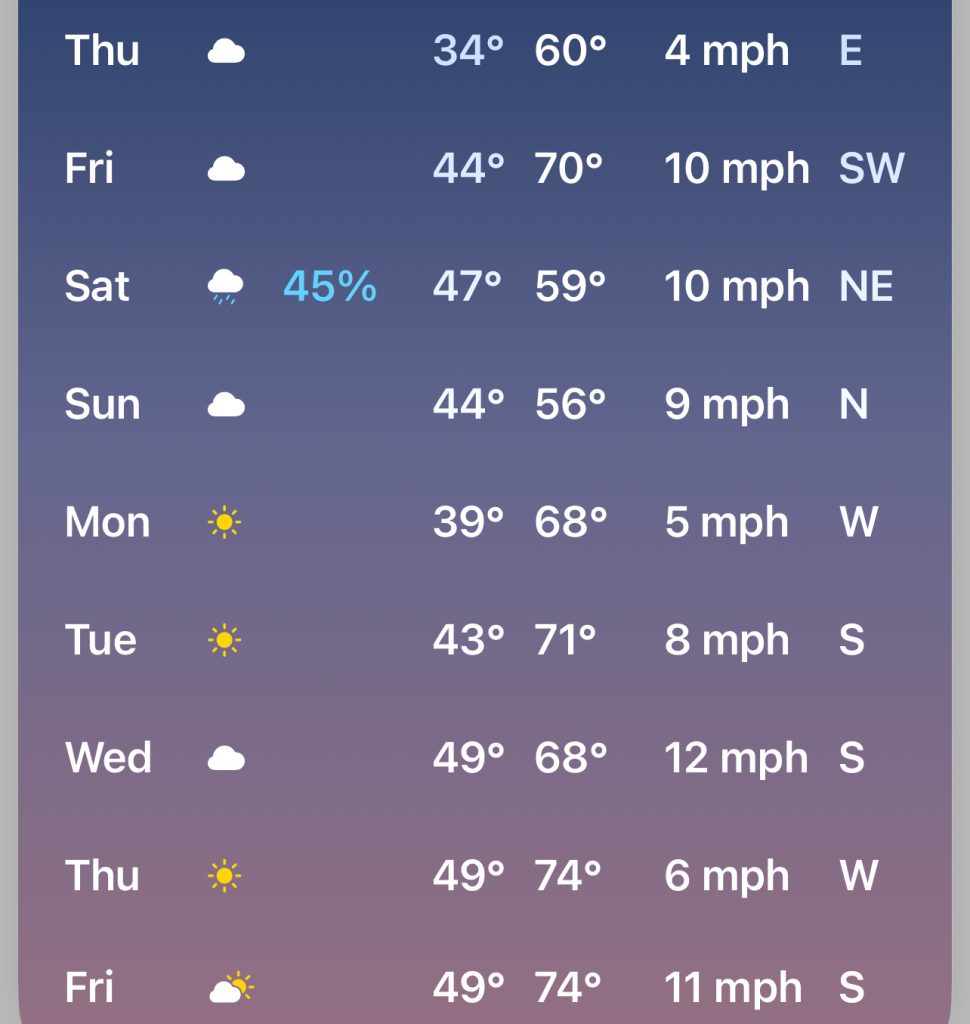The width and height of the screenshot is (970, 1024).
Task: View Saturday's 45% rain forecast
Action: click(x=484, y=287)
